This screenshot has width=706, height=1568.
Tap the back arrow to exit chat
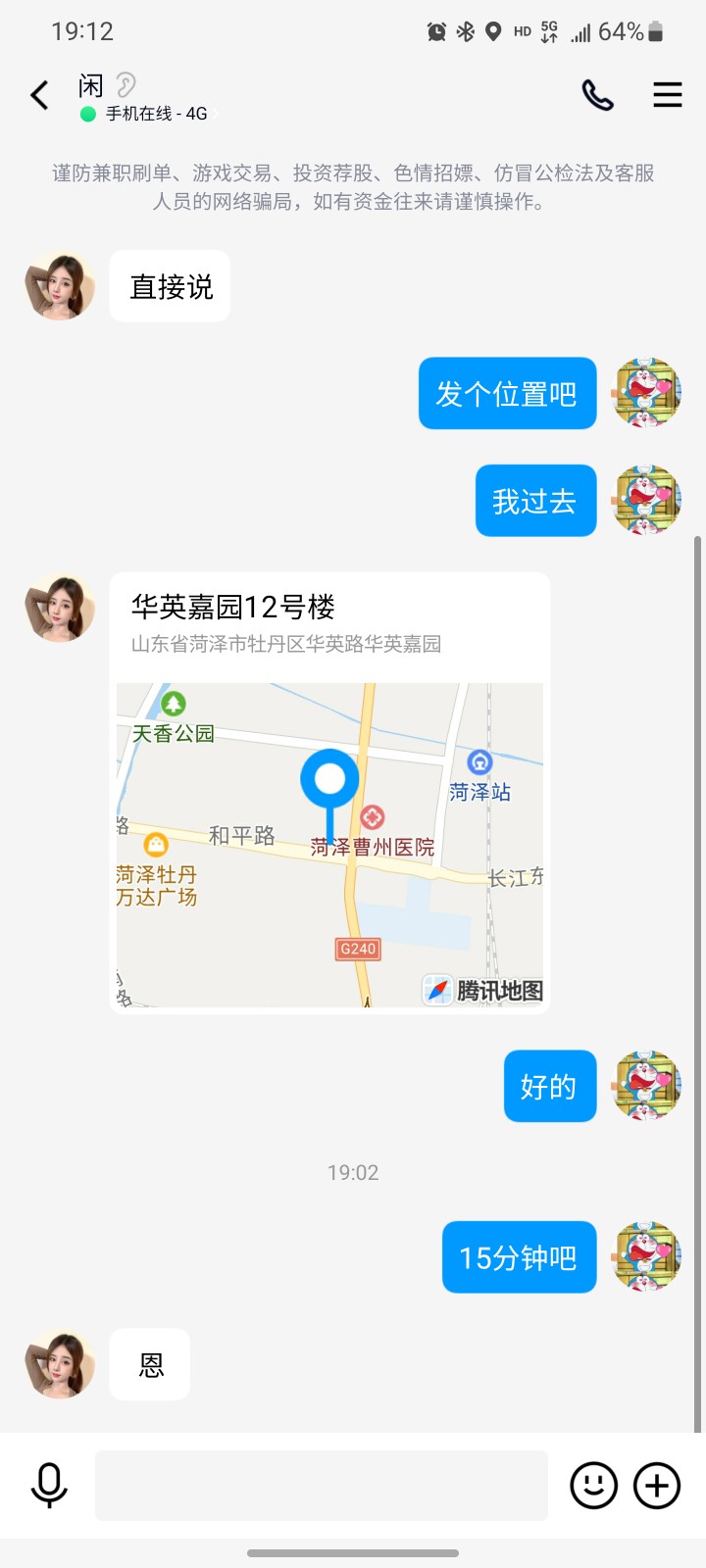[x=39, y=95]
